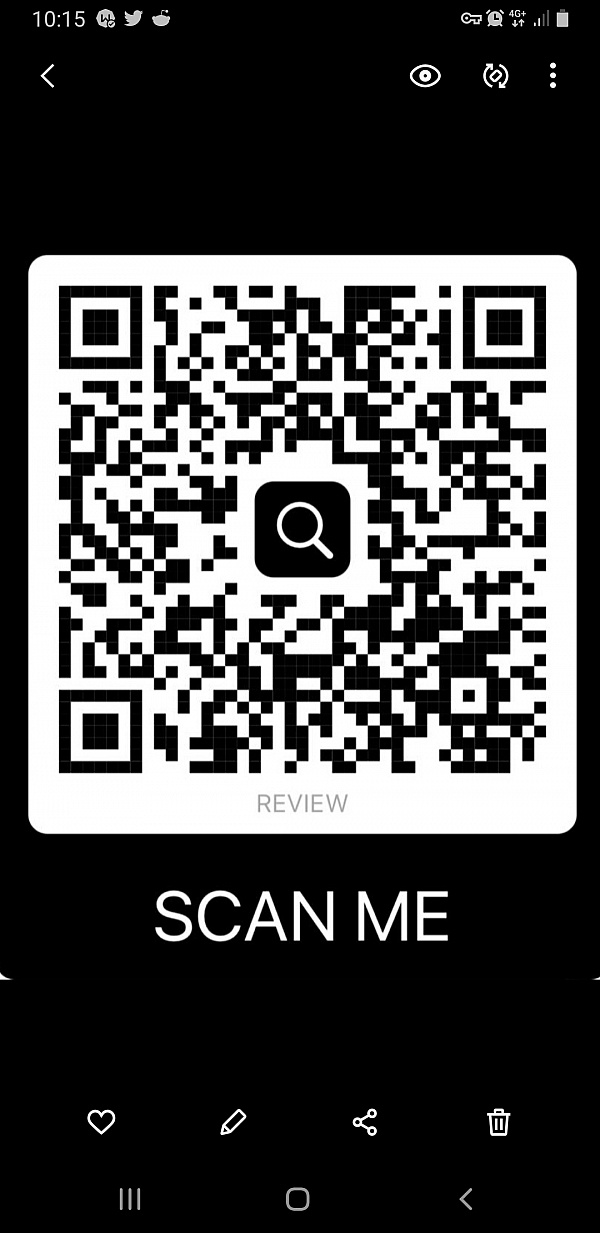Open Bixby Vision eye icon
600x1233 pixels.
pos(425,76)
